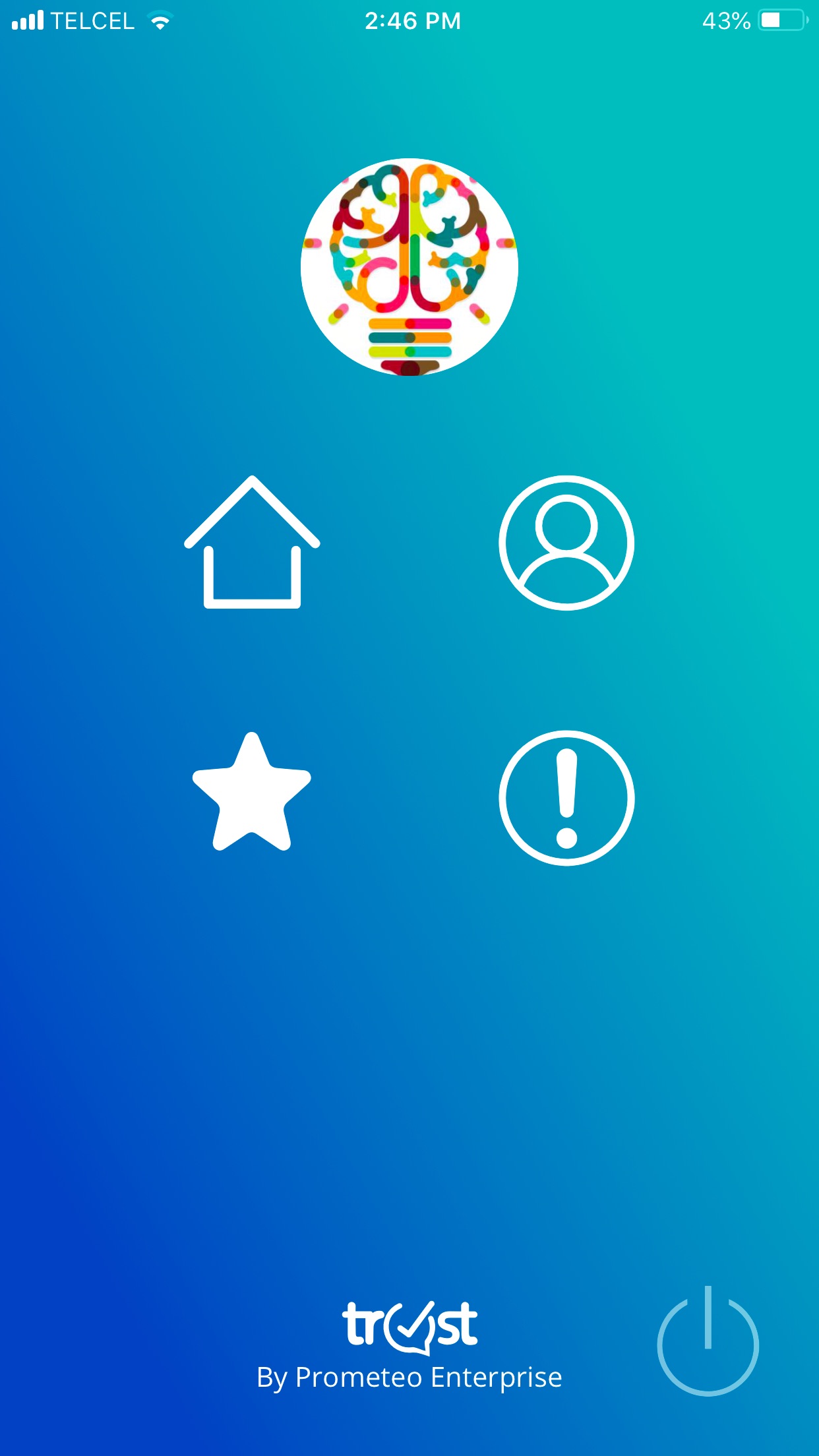Tap the brain lightbulb avatar
819x1456 pixels.
(409, 267)
